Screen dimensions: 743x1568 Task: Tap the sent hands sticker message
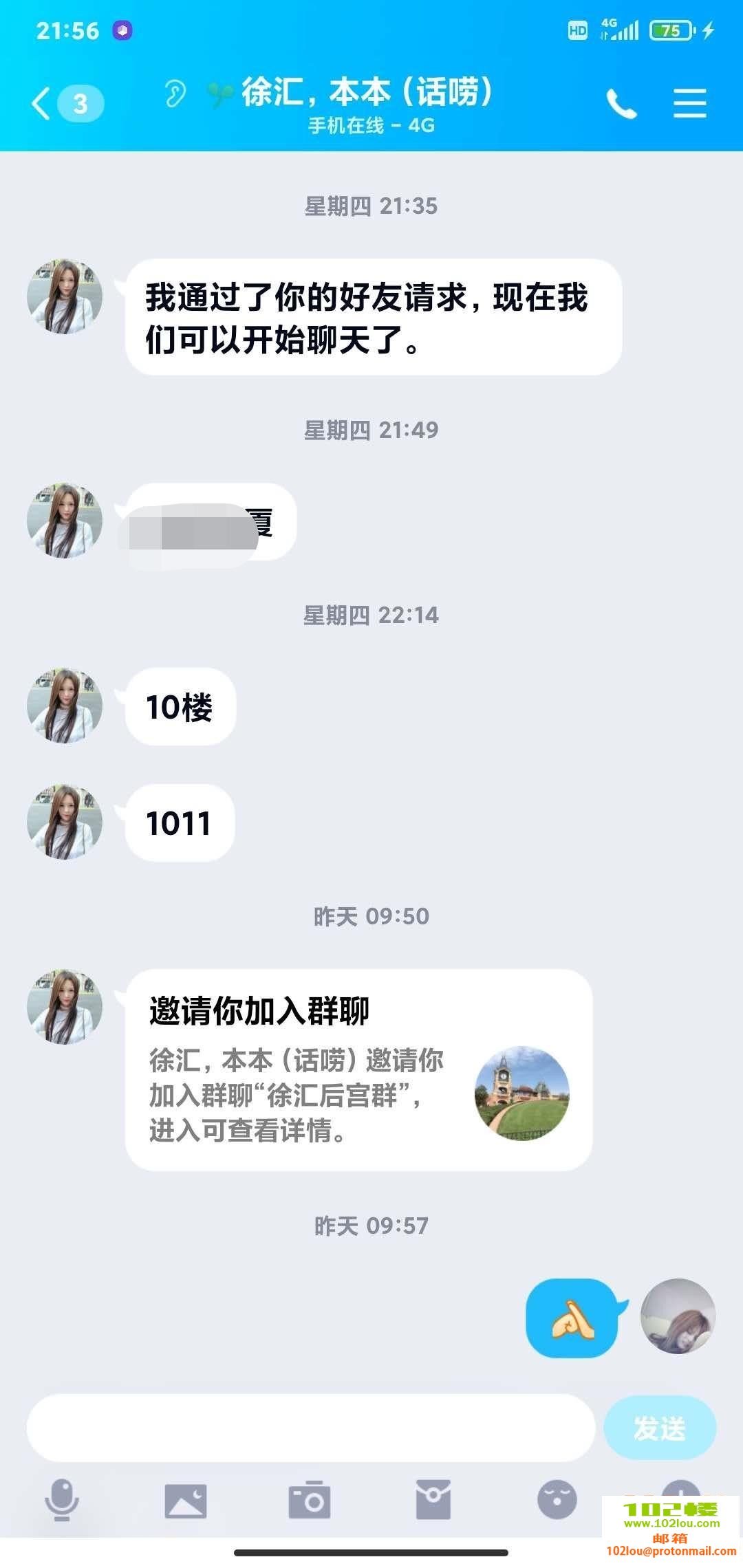click(572, 1319)
